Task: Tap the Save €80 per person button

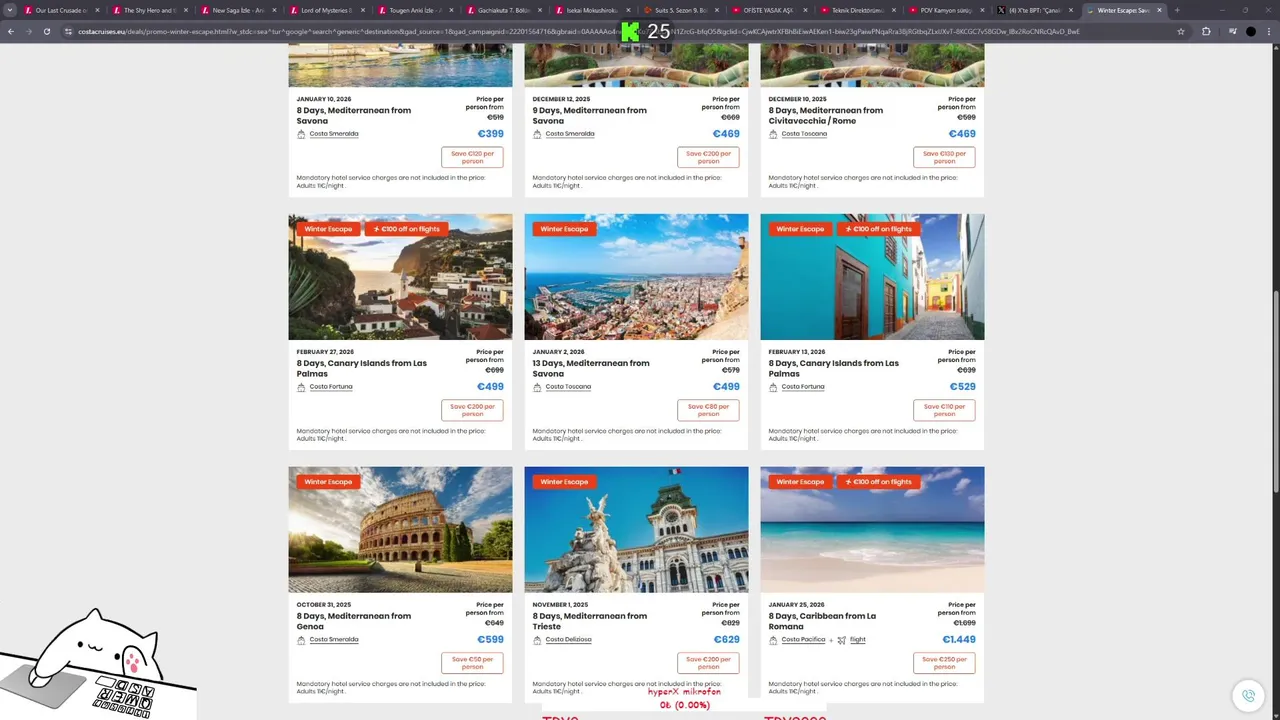Action: pos(708,410)
